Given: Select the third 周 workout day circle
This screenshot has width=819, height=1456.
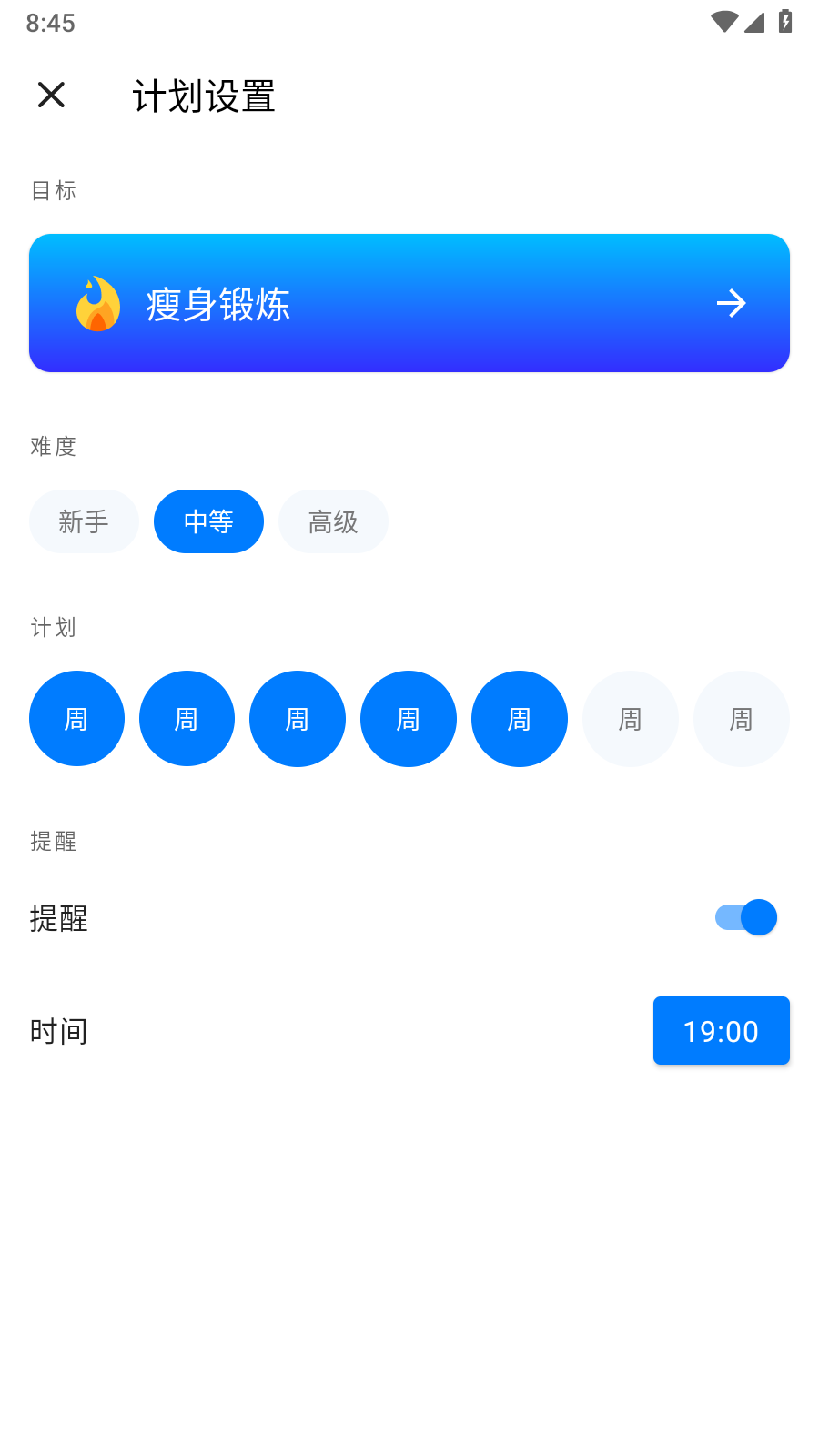Looking at the screenshot, I should point(298,718).
